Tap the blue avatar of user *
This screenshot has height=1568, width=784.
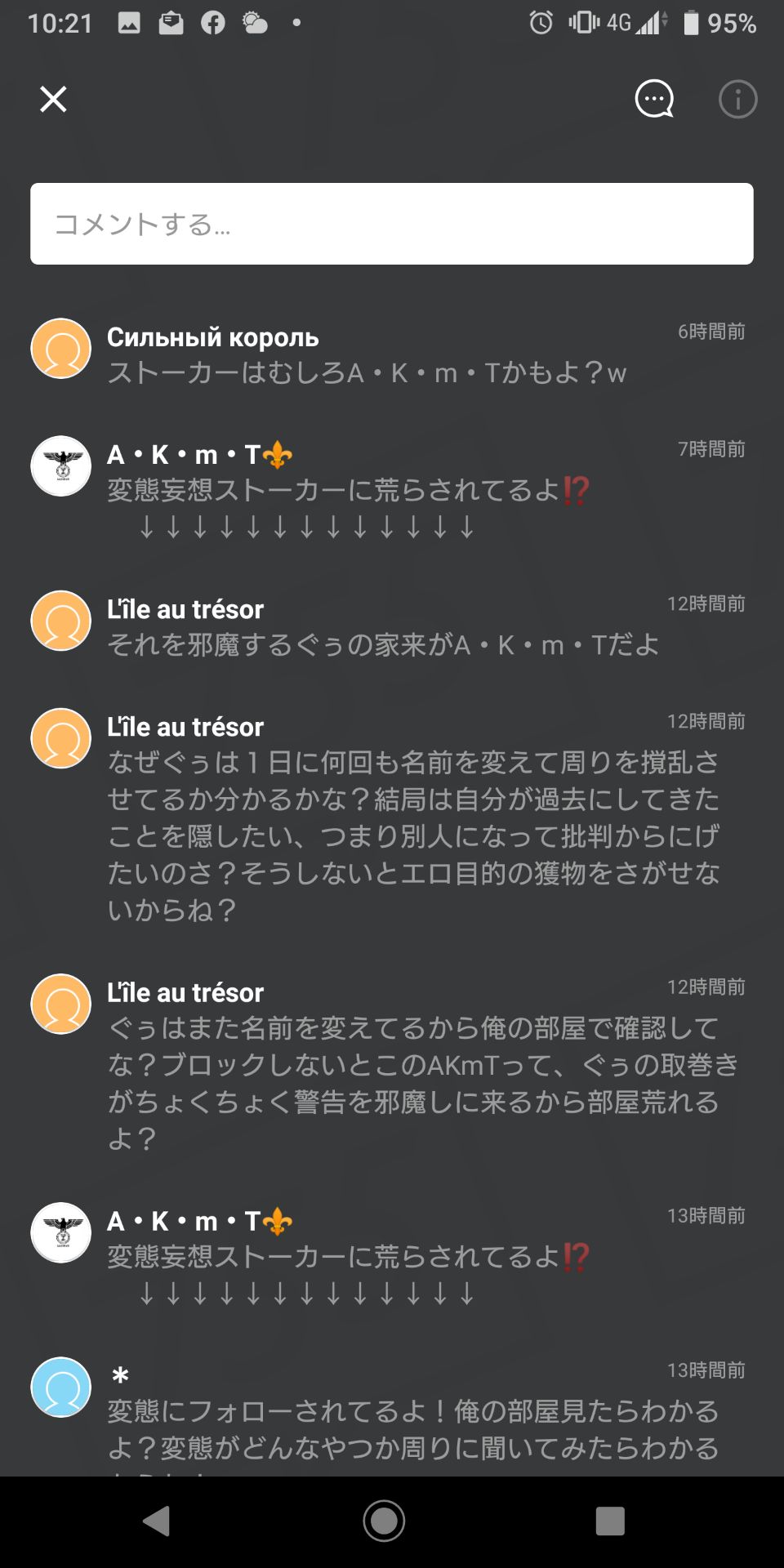[x=59, y=1386]
